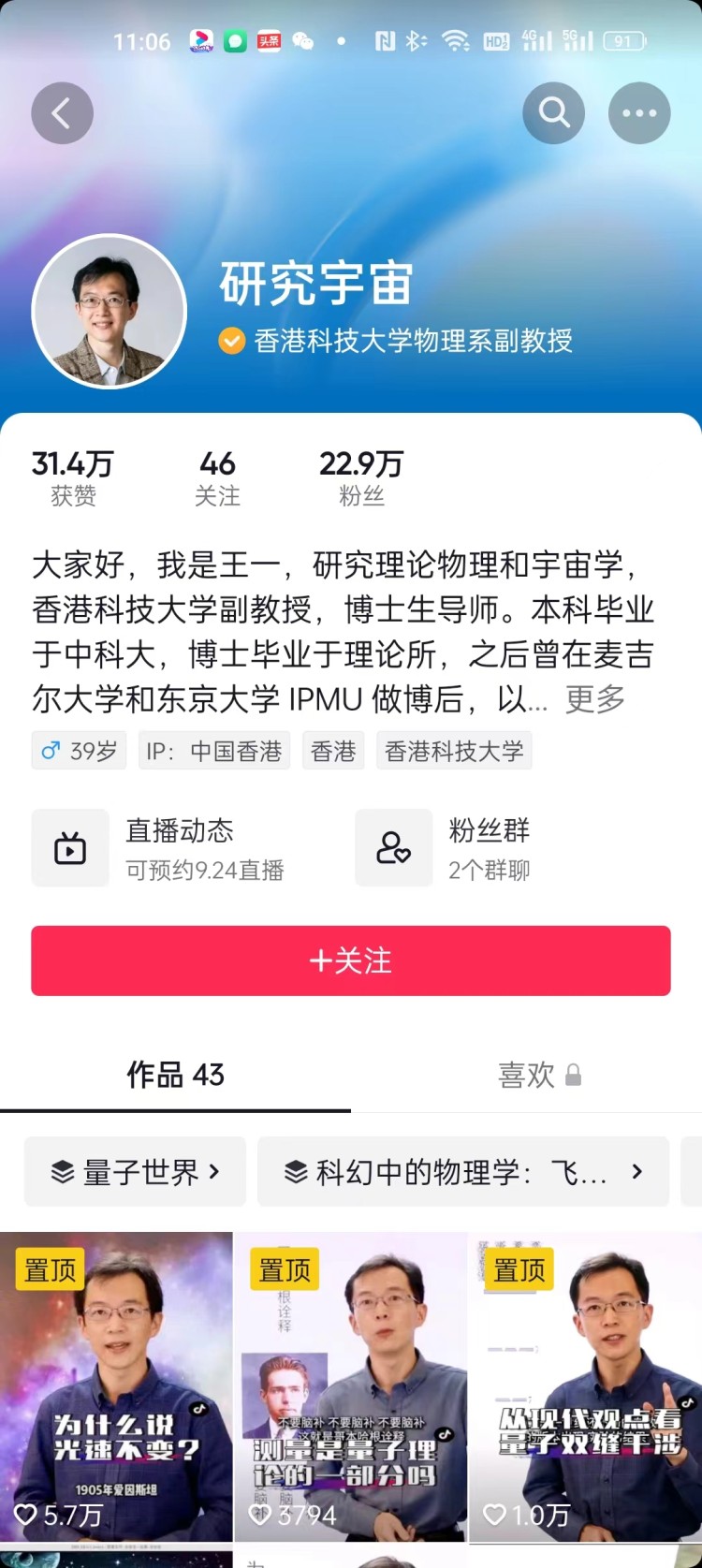Screen dimensions: 702x1568
Task: Expand the bio with 更多
Action: click(x=592, y=698)
